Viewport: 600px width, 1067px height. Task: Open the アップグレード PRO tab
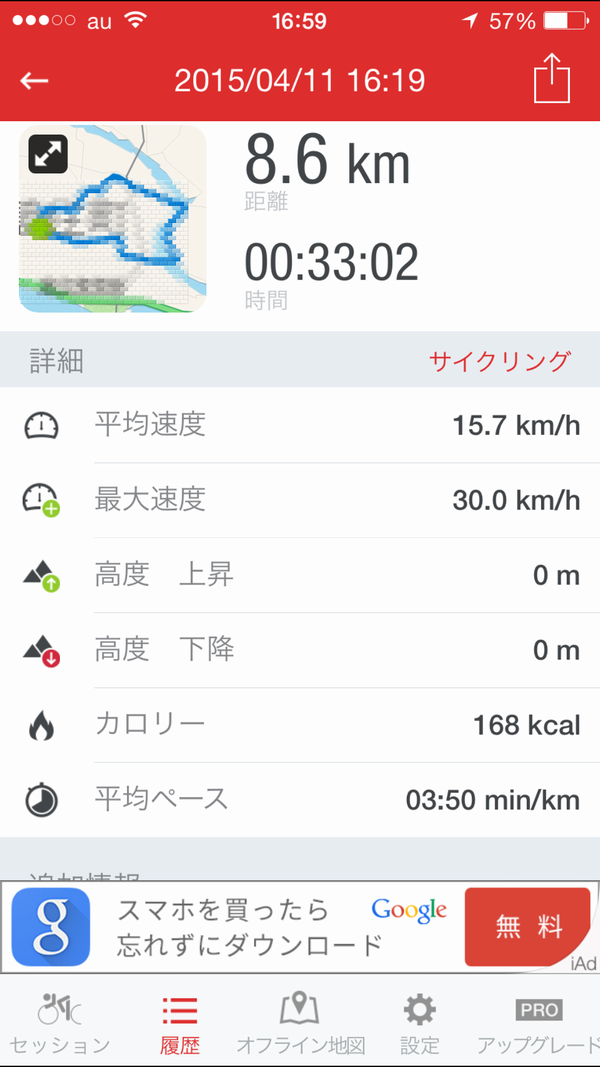click(x=538, y=1023)
